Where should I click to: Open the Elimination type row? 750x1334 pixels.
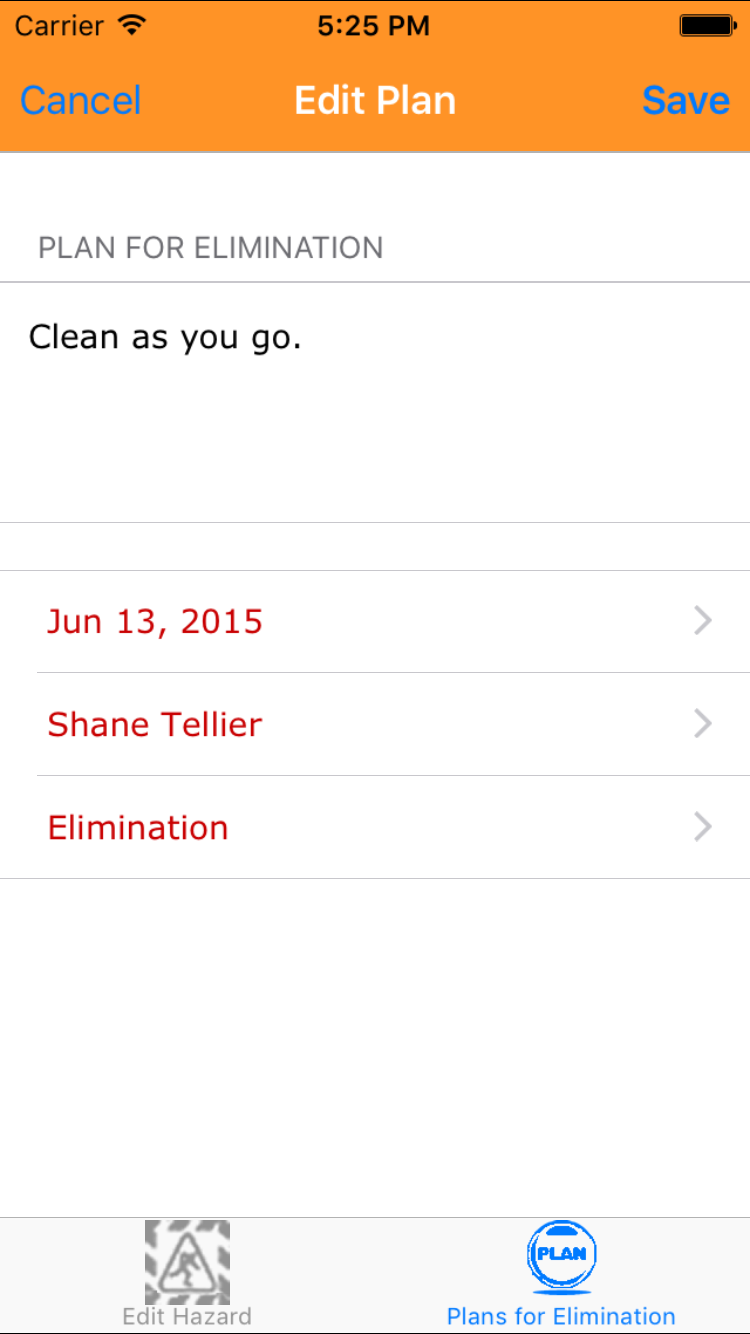click(375, 828)
